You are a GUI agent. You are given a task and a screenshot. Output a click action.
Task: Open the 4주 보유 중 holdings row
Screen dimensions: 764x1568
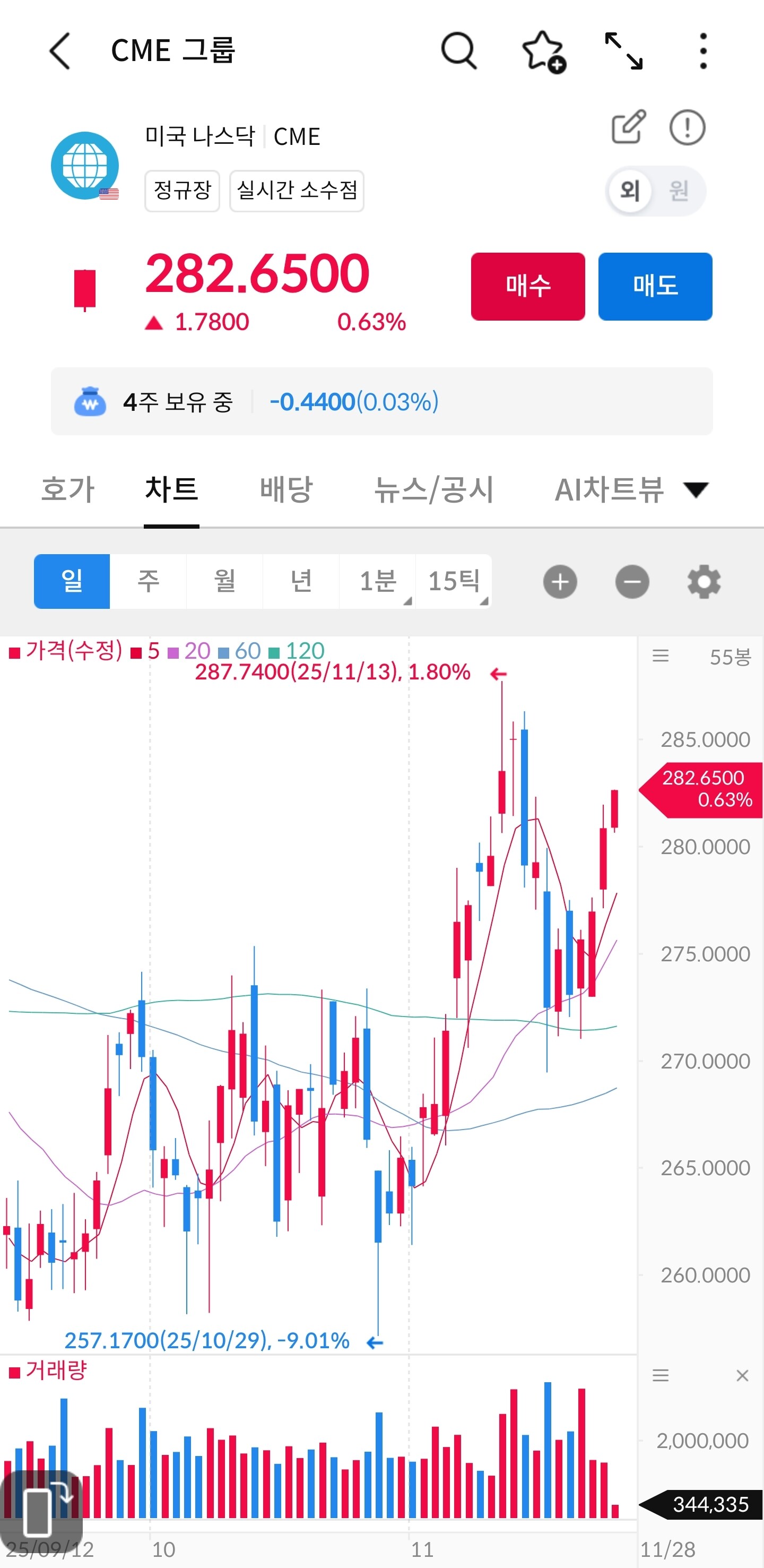[382, 401]
